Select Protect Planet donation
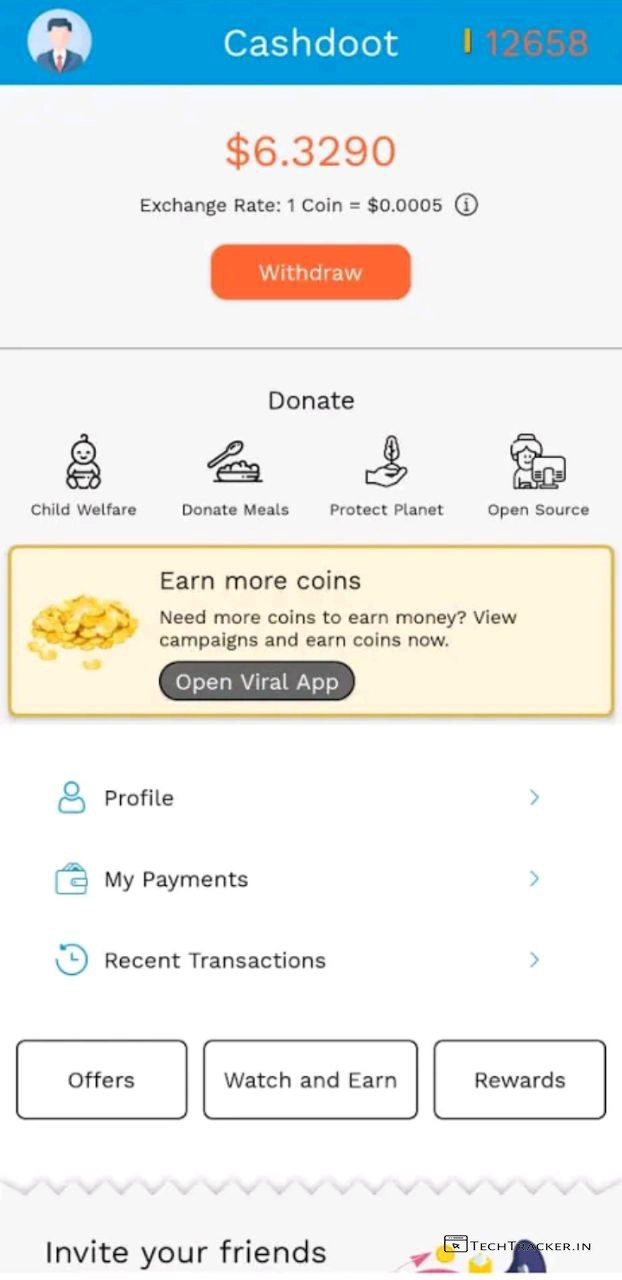Image resolution: width=622 pixels, height=1280 pixels. point(386,475)
